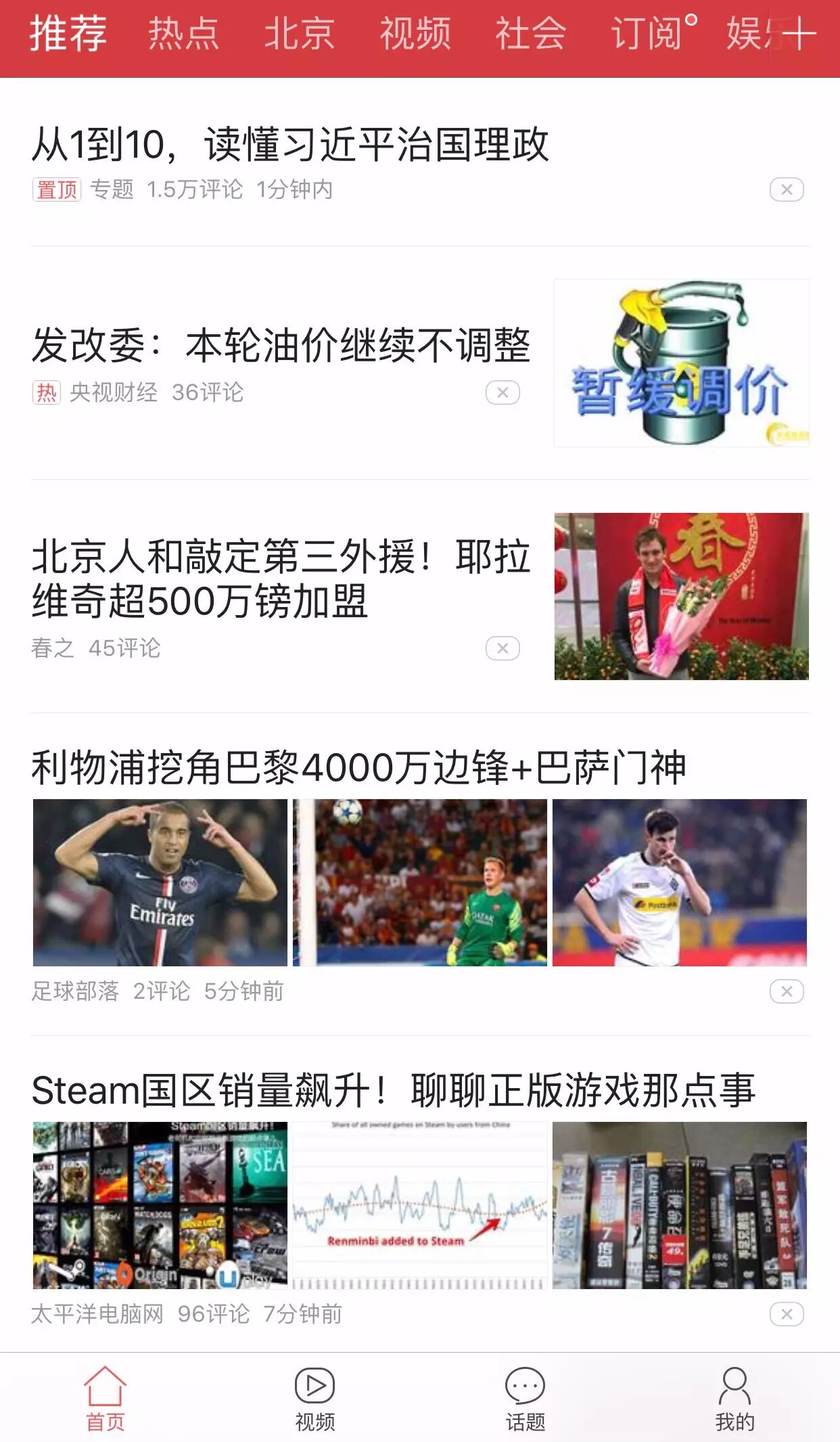This screenshot has height=1442, width=840.
Task: Switch to the 话题 tab
Action: (525, 1398)
